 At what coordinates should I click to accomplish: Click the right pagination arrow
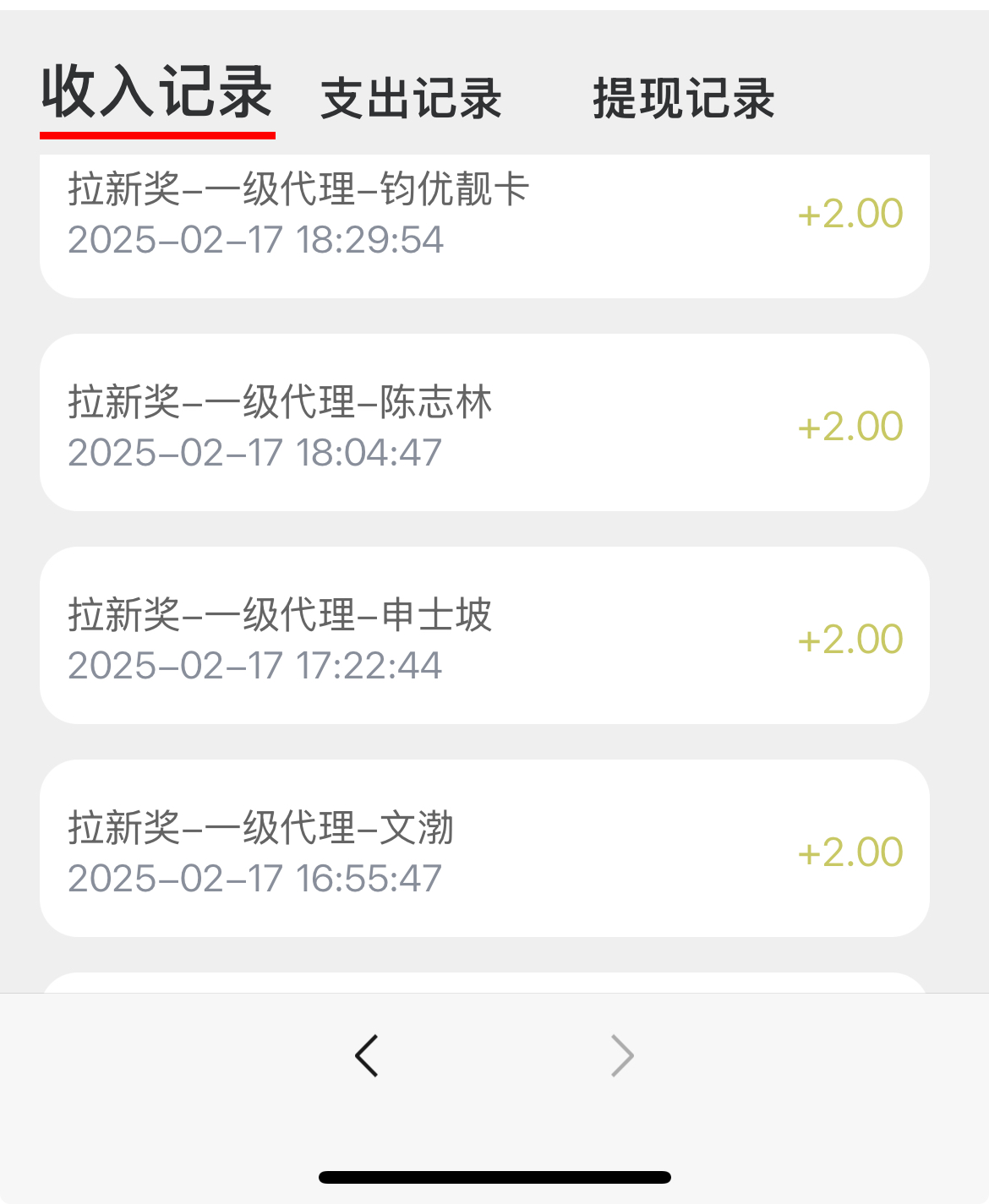coord(622,1054)
